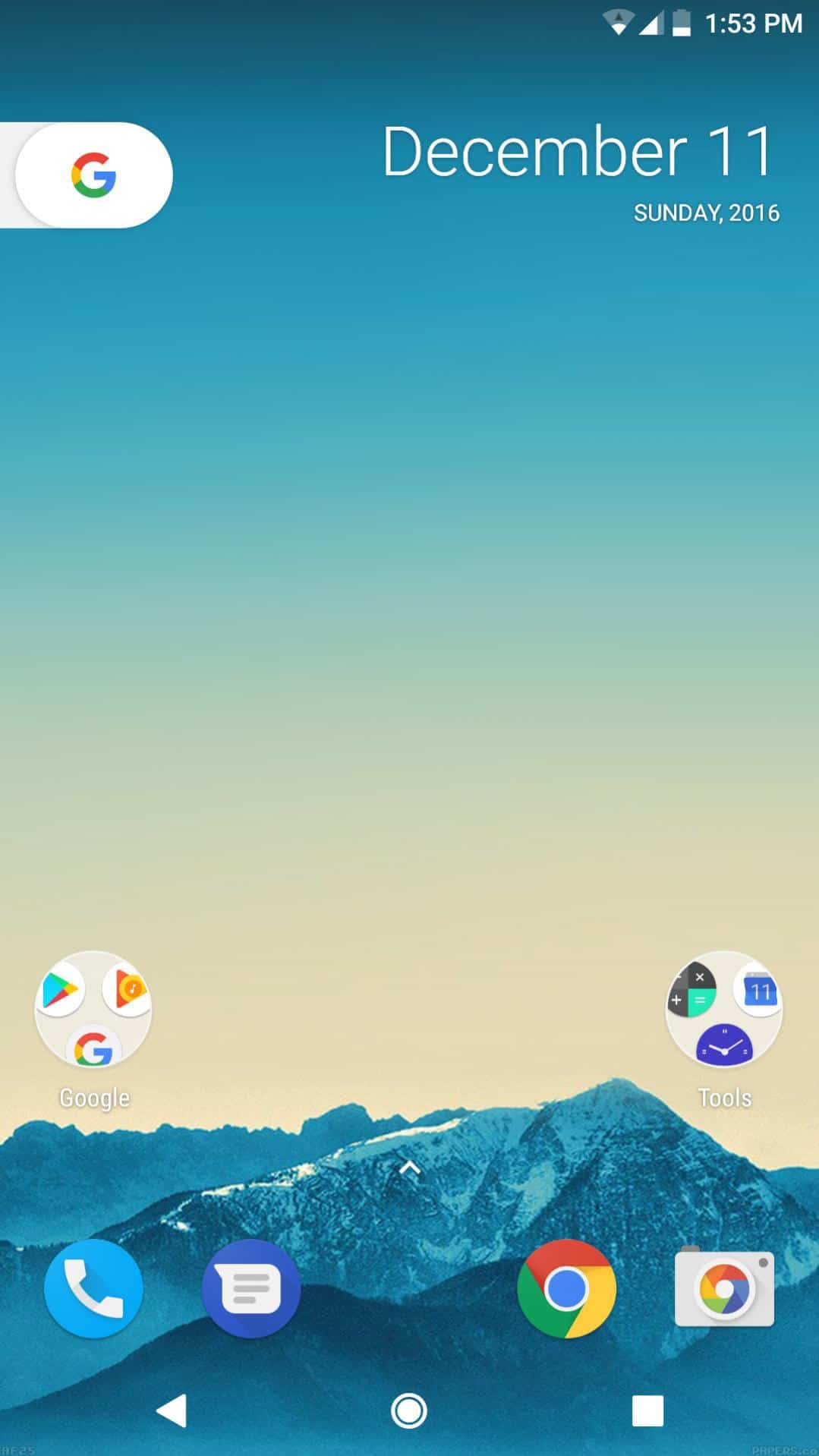Launch the Phone app

pyautogui.click(x=93, y=1289)
